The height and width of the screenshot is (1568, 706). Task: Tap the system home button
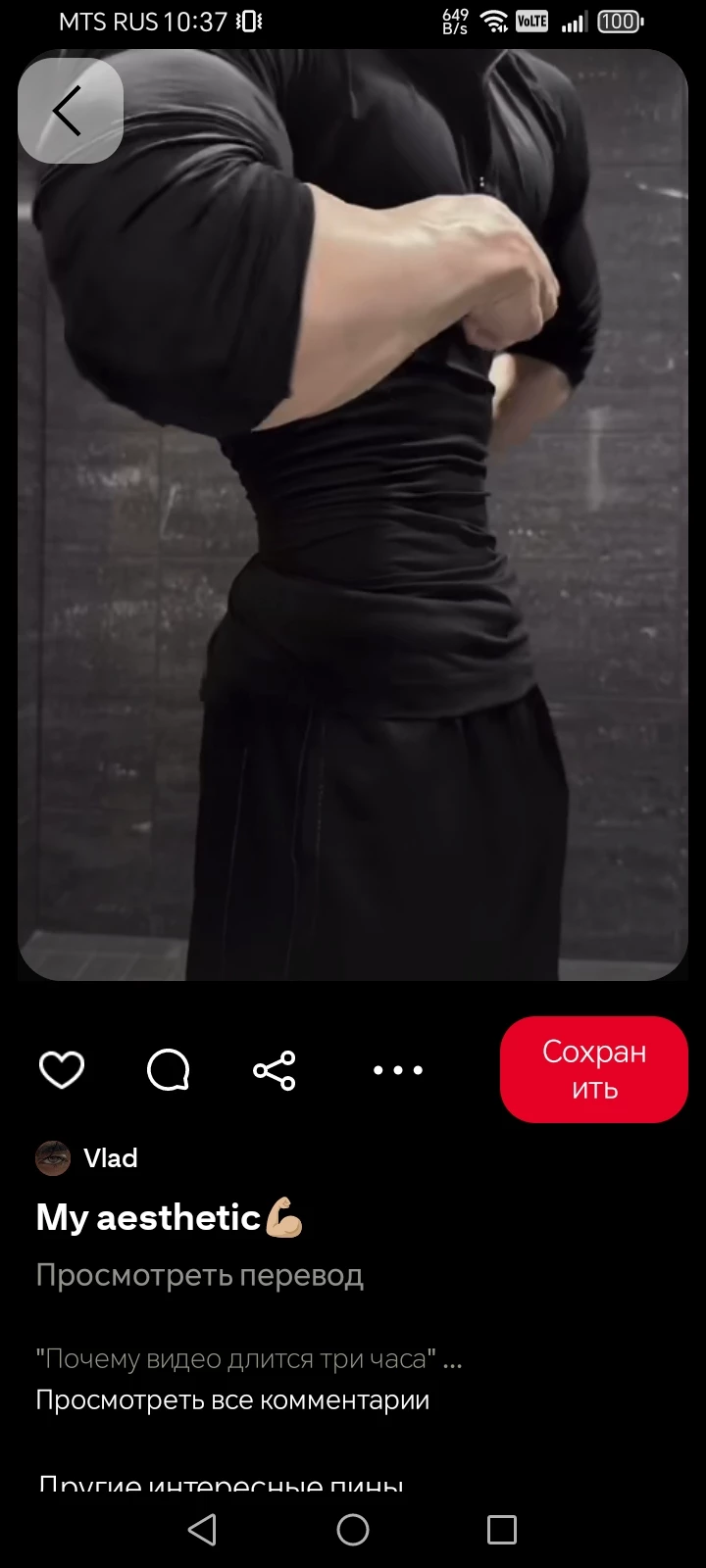(x=353, y=1530)
